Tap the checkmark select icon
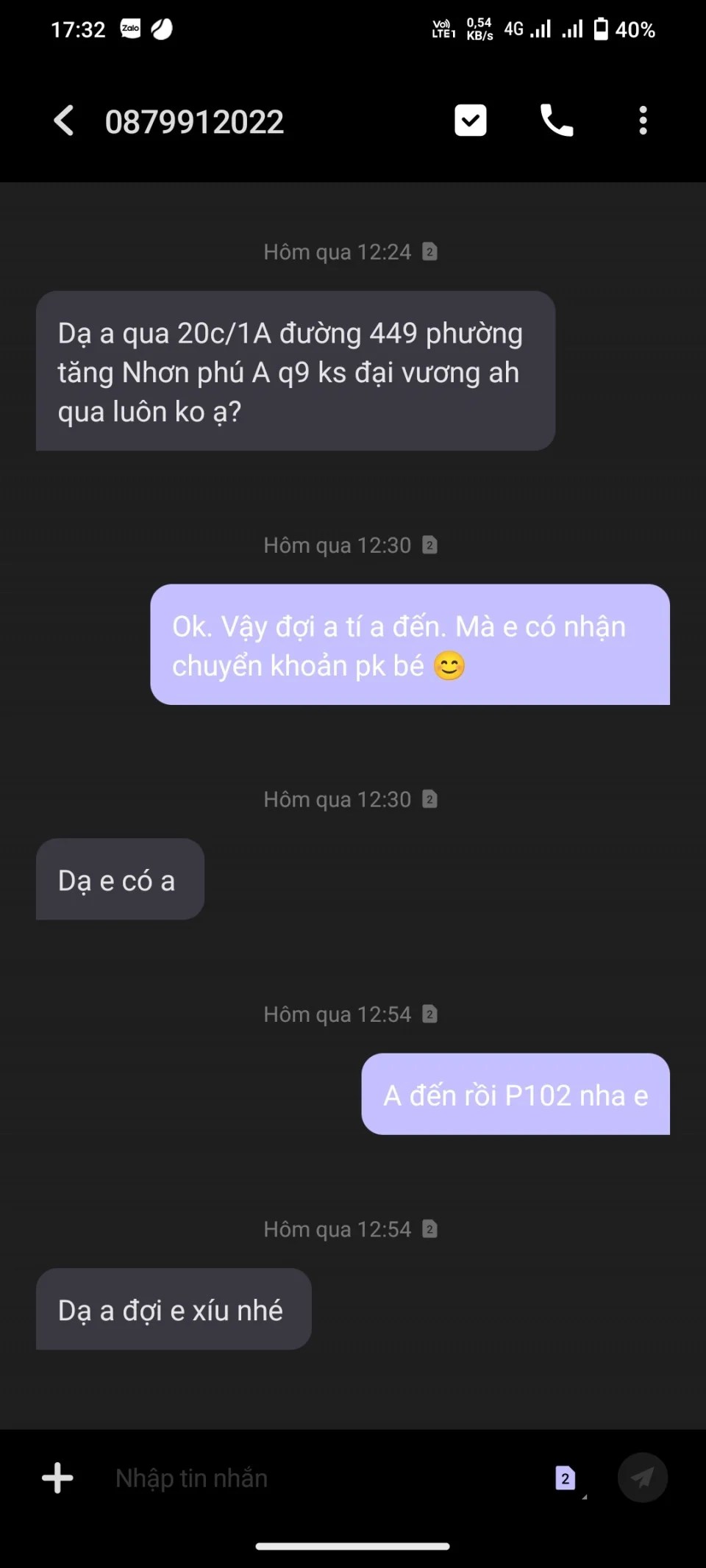 [471, 121]
